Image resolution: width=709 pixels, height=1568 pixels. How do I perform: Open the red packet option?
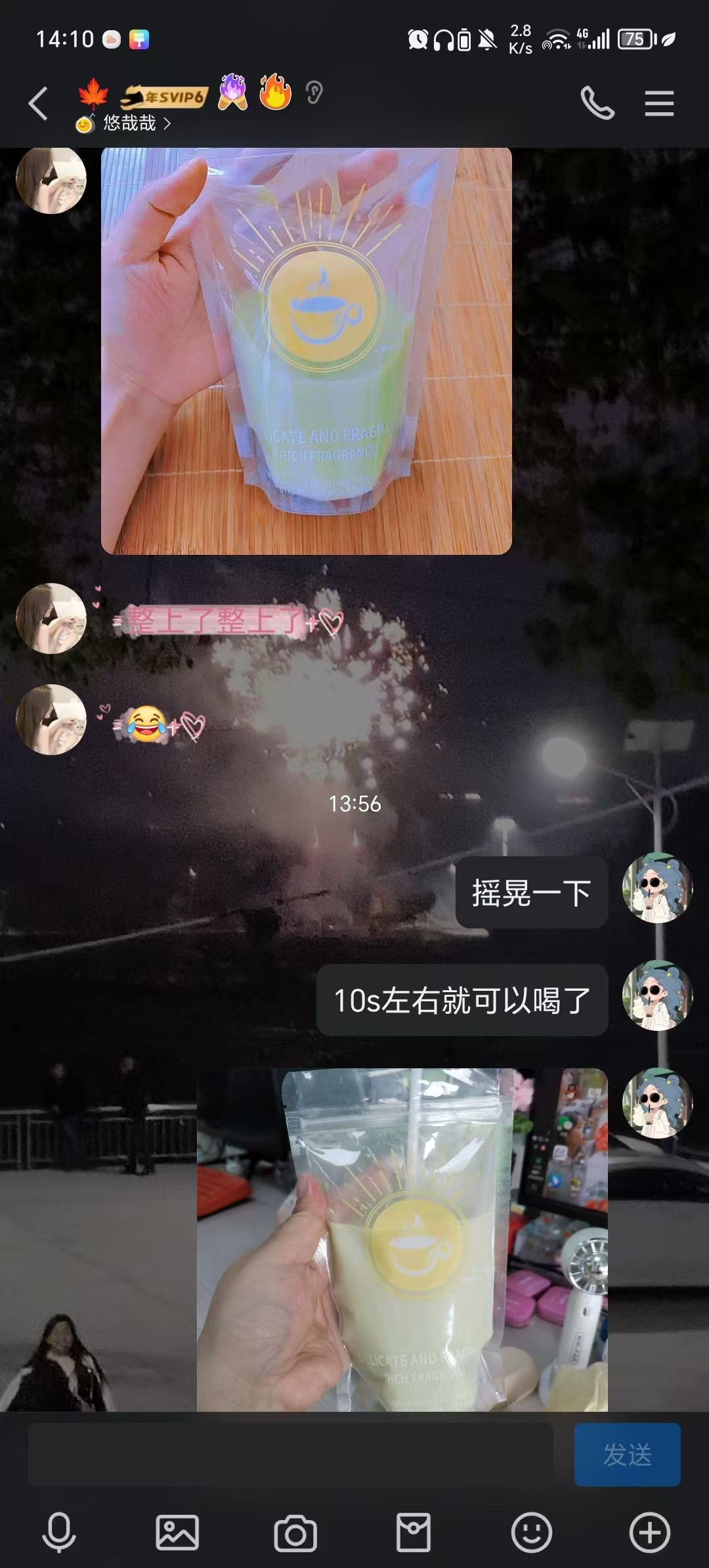point(414,1533)
